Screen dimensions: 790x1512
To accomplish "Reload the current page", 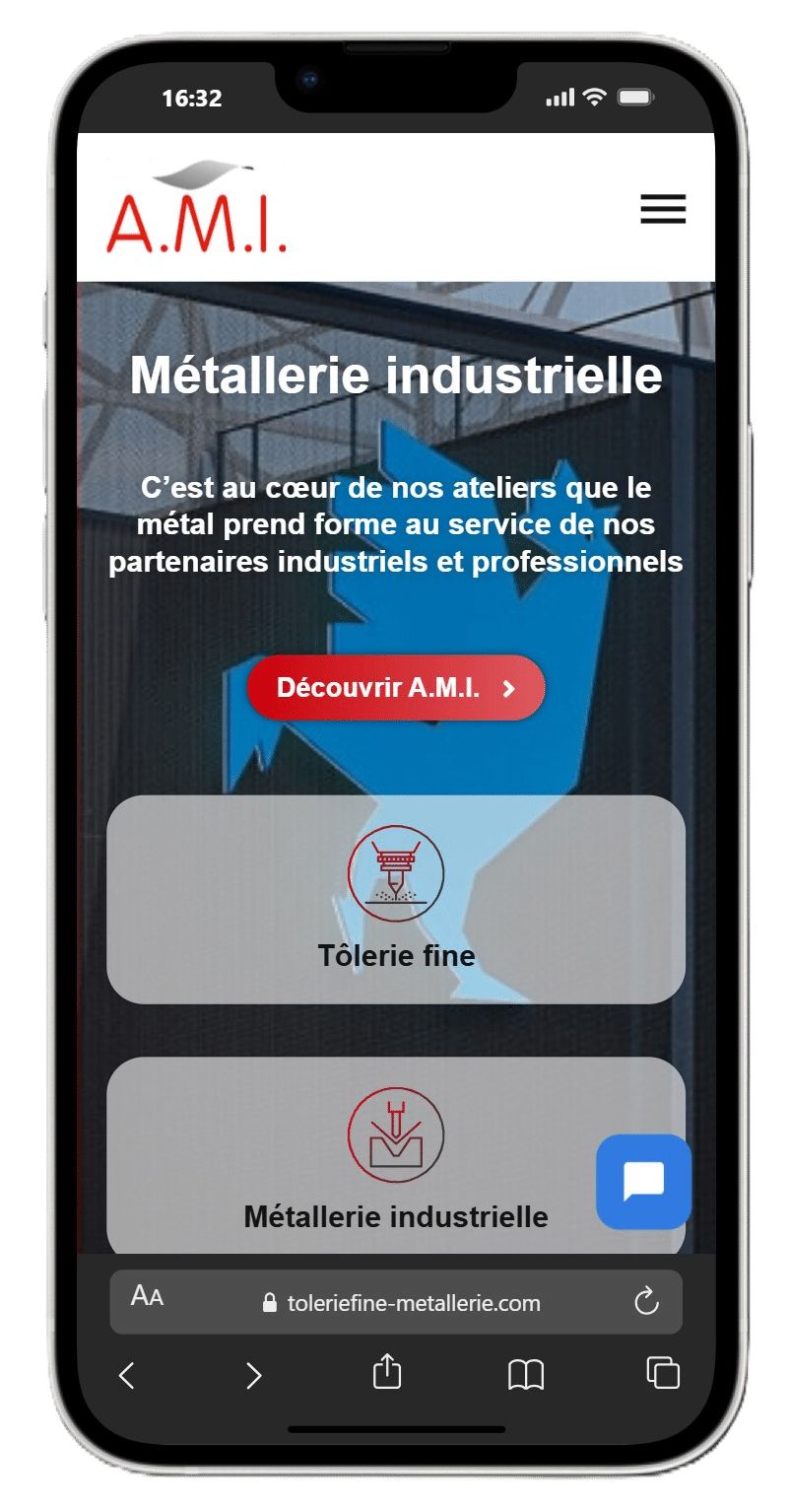I will [646, 1302].
